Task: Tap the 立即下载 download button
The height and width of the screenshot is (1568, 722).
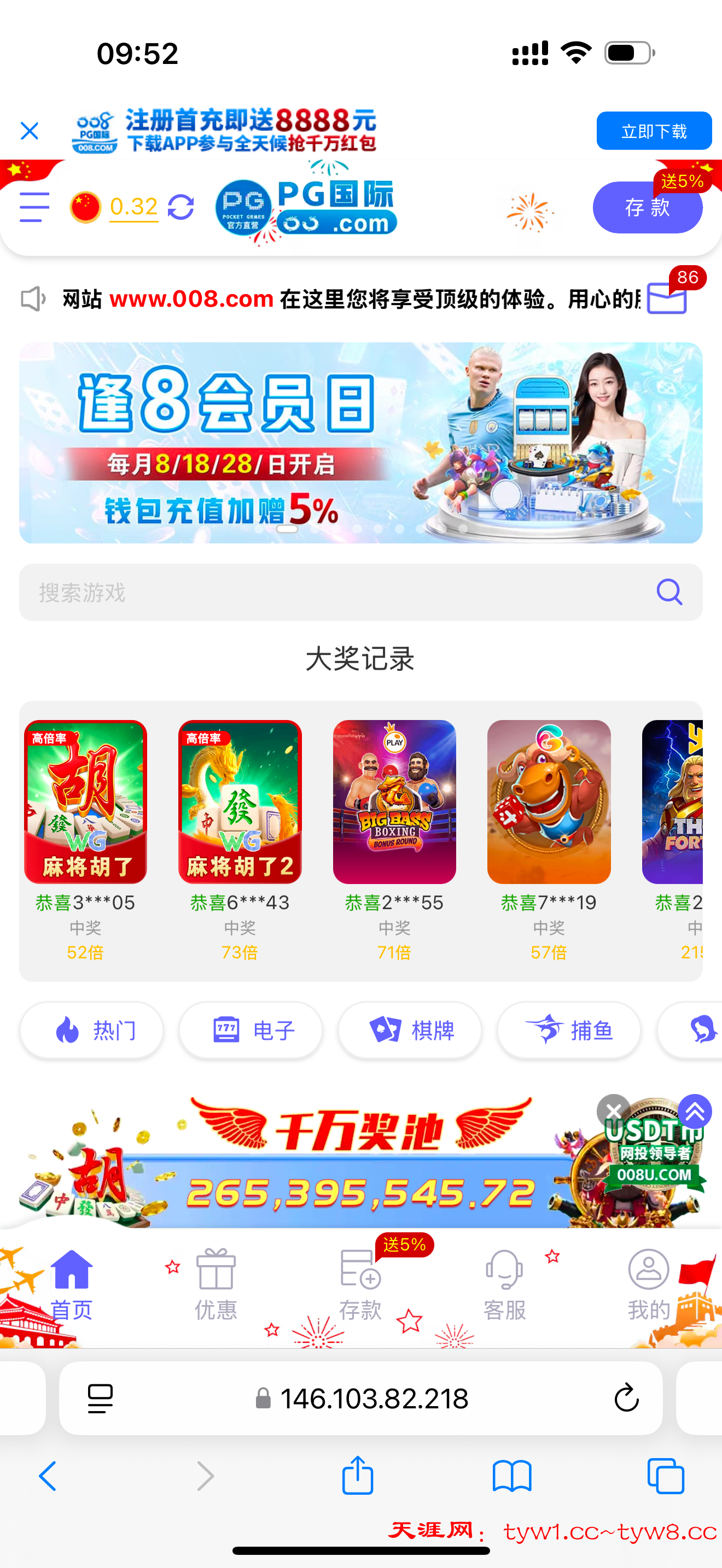Action: point(653,131)
